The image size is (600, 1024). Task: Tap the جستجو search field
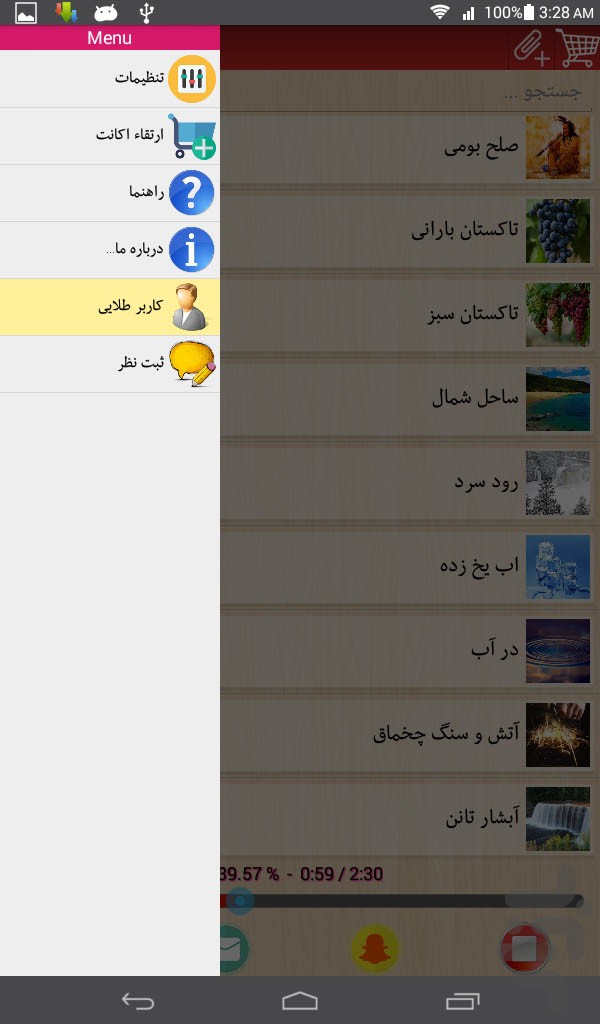[409, 92]
